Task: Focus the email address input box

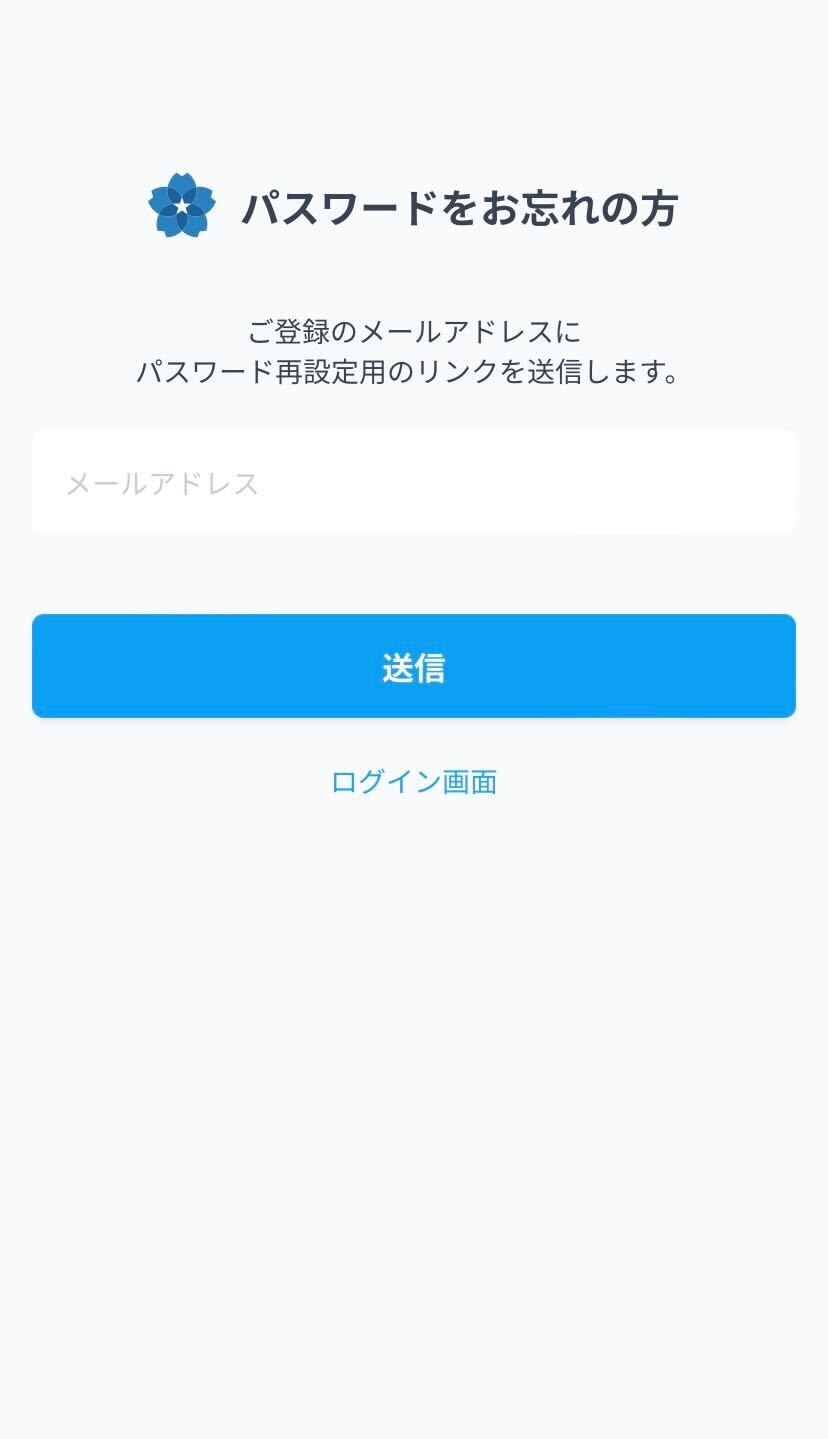Action: tap(413, 481)
